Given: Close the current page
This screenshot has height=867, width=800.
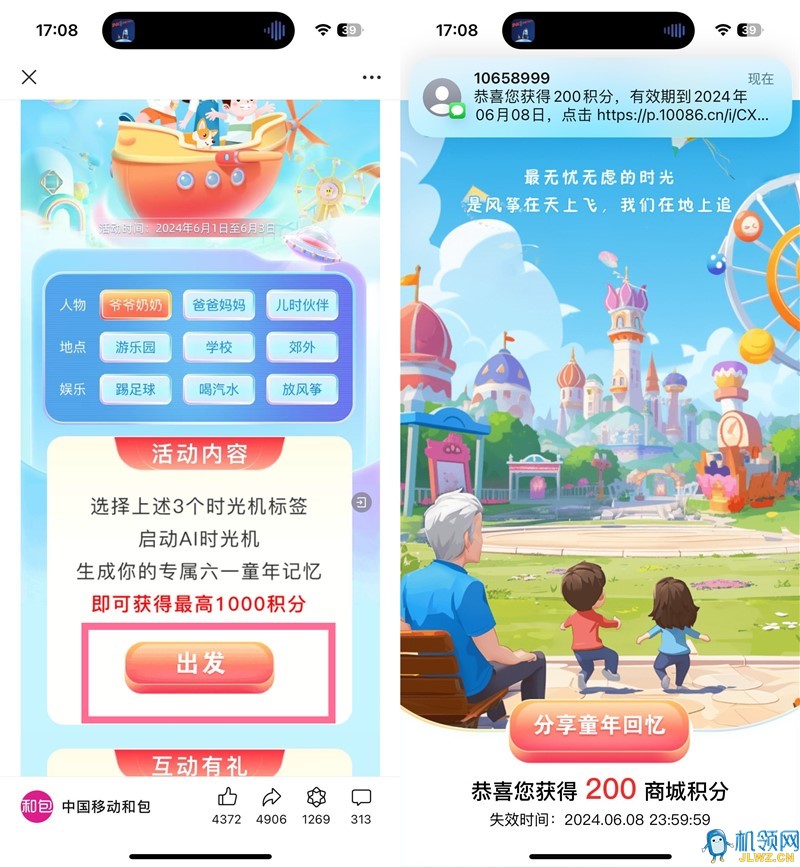Looking at the screenshot, I should click(x=29, y=77).
